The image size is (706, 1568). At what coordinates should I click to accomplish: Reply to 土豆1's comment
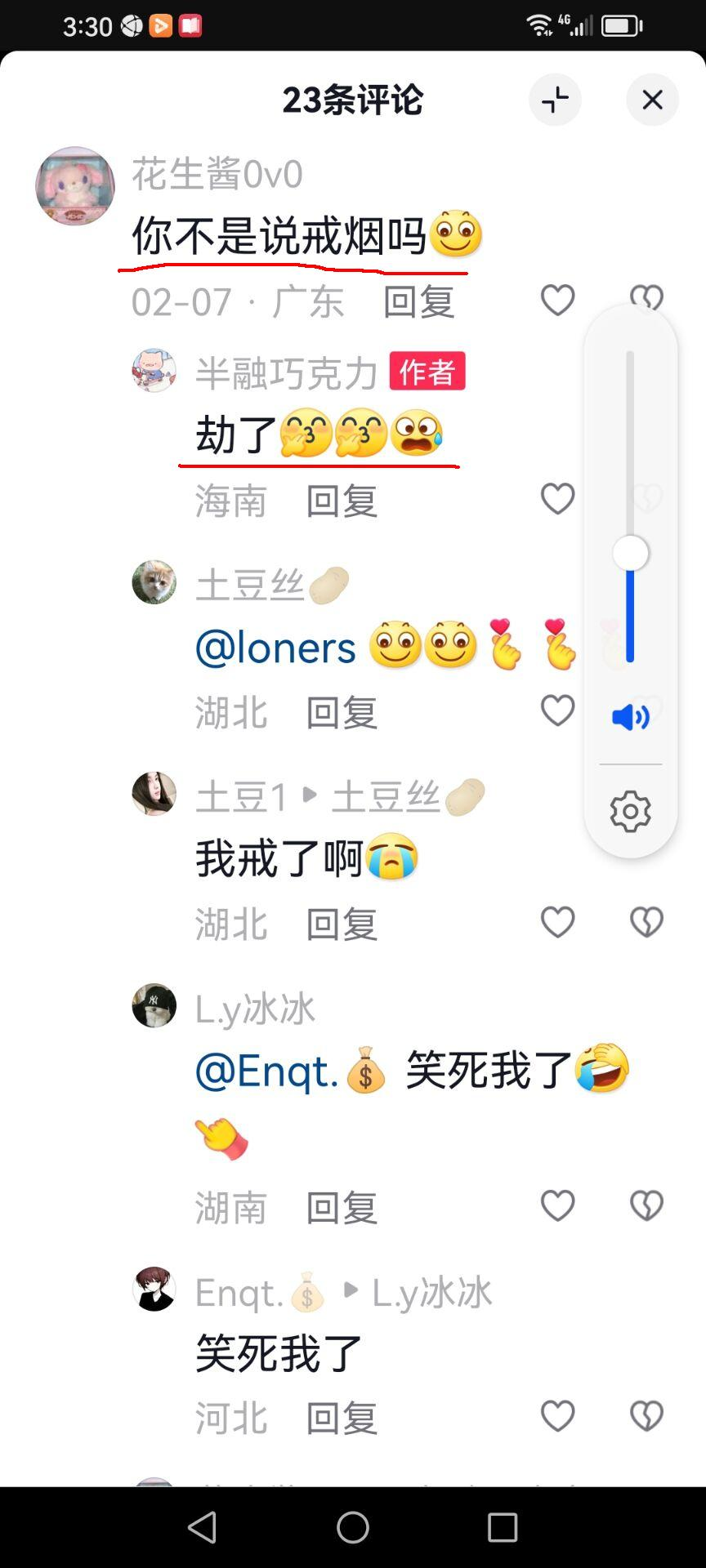[x=342, y=924]
